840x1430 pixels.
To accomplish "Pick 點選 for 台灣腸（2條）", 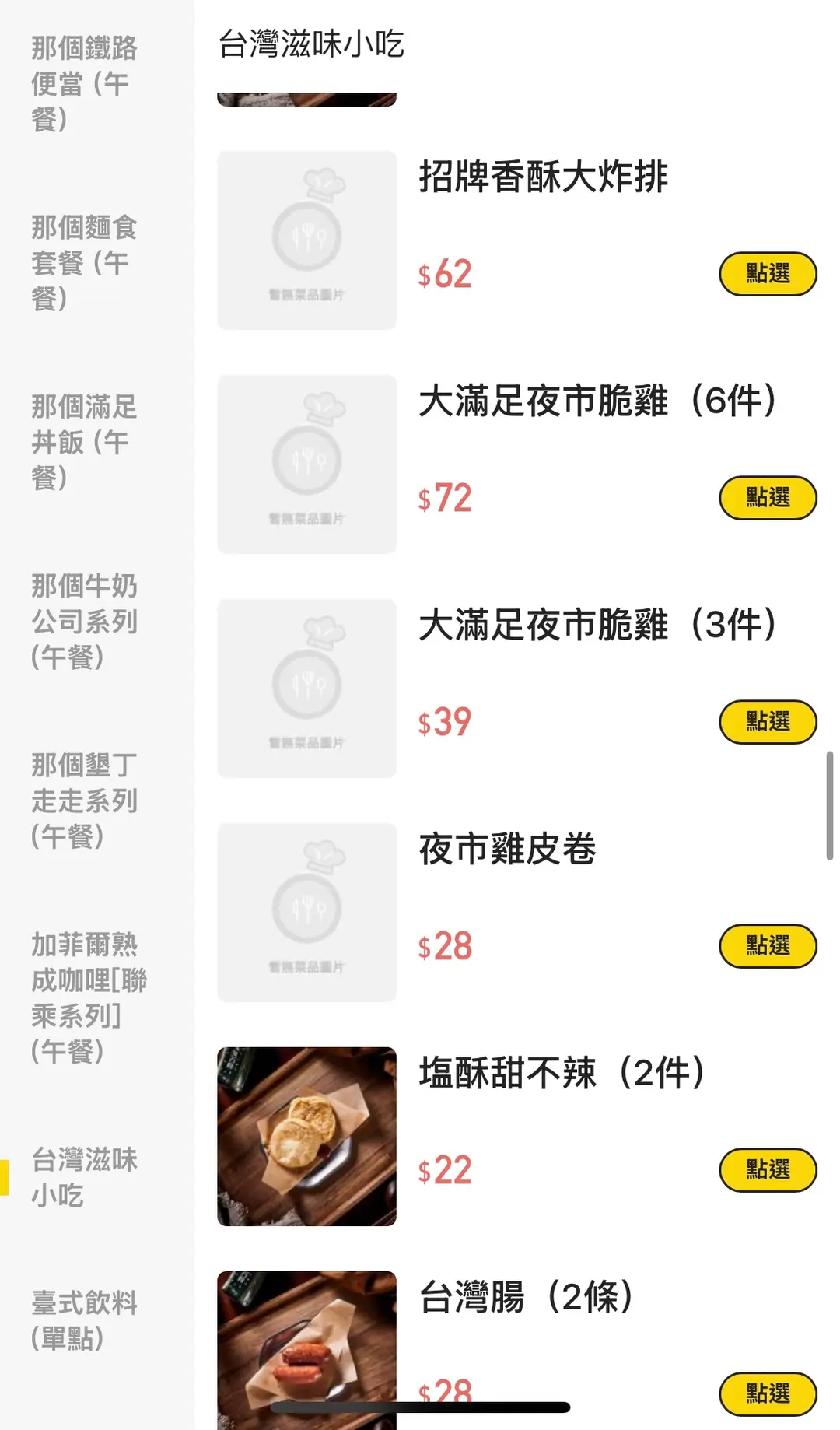I will click(x=767, y=1393).
